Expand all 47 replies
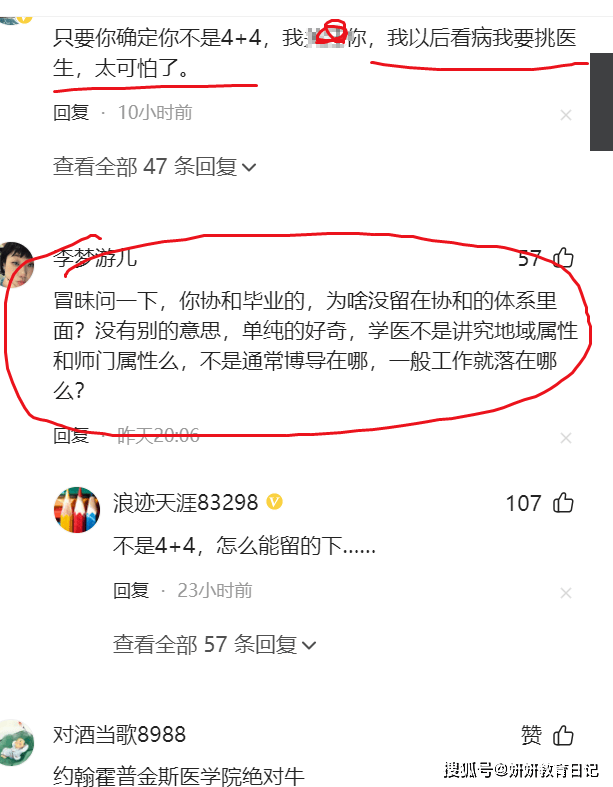Image resolution: width=613 pixels, height=787 pixels. coord(155,166)
